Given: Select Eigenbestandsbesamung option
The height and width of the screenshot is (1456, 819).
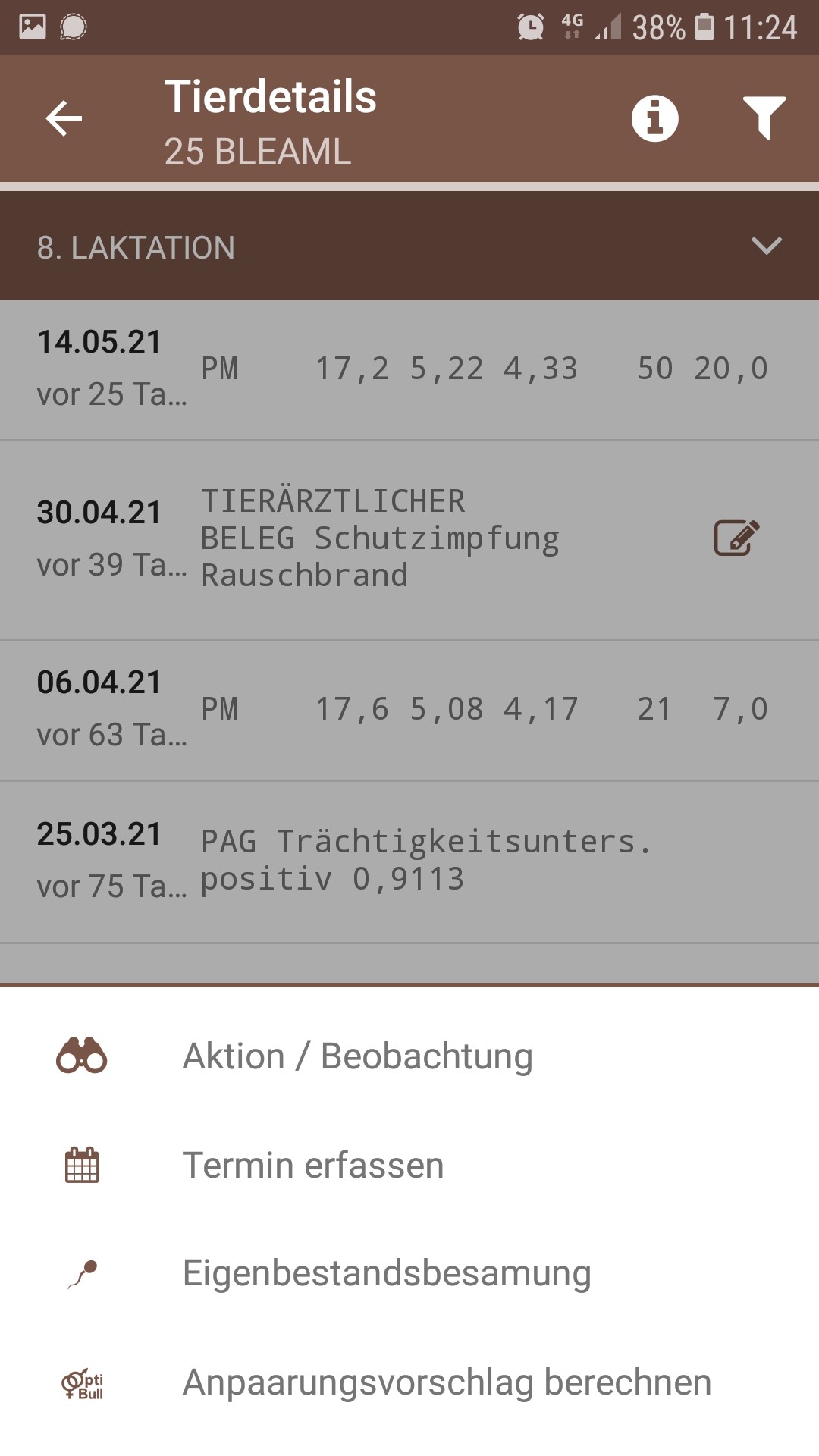Looking at the screenshot, I should click(409, 1274).
